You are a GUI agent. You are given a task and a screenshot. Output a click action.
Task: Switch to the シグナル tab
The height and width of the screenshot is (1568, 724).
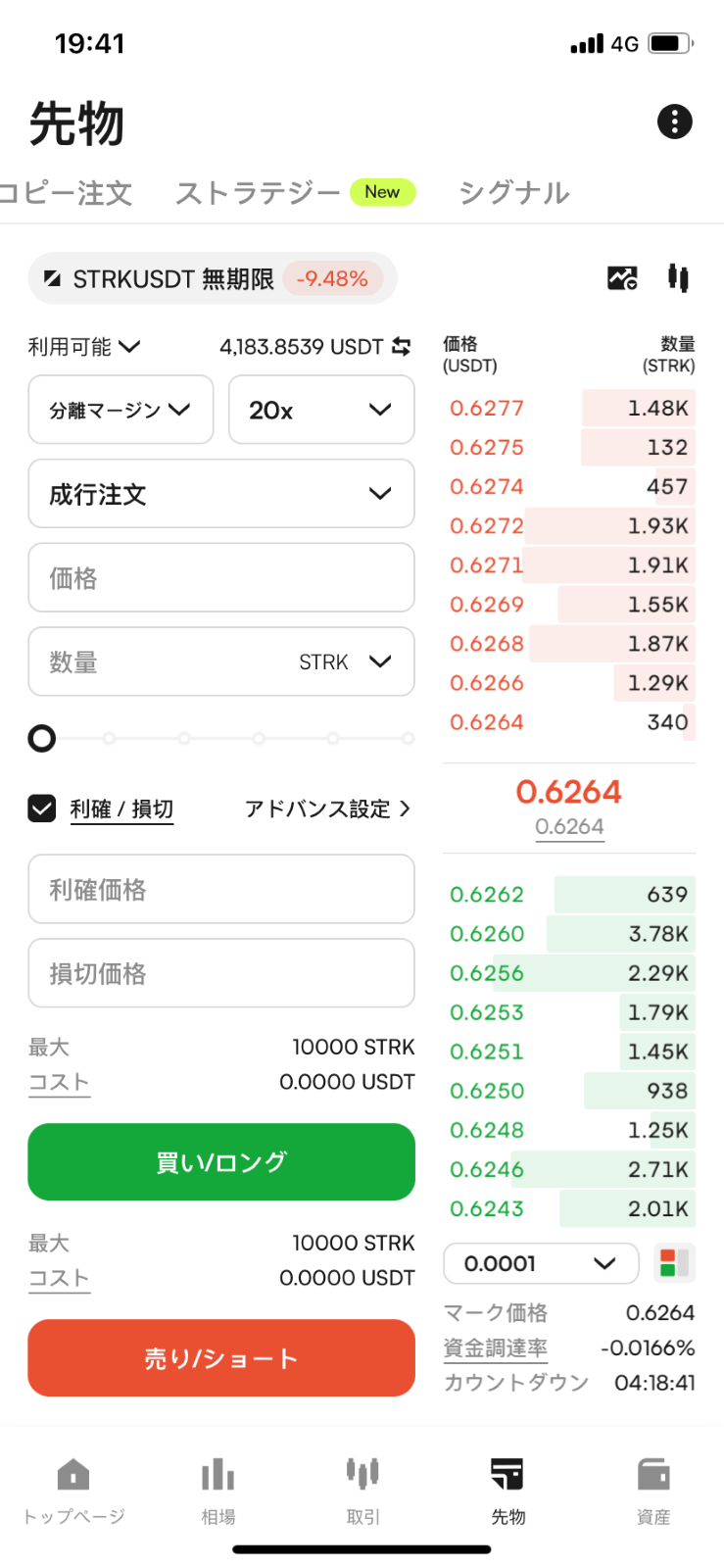pos(514,193)
